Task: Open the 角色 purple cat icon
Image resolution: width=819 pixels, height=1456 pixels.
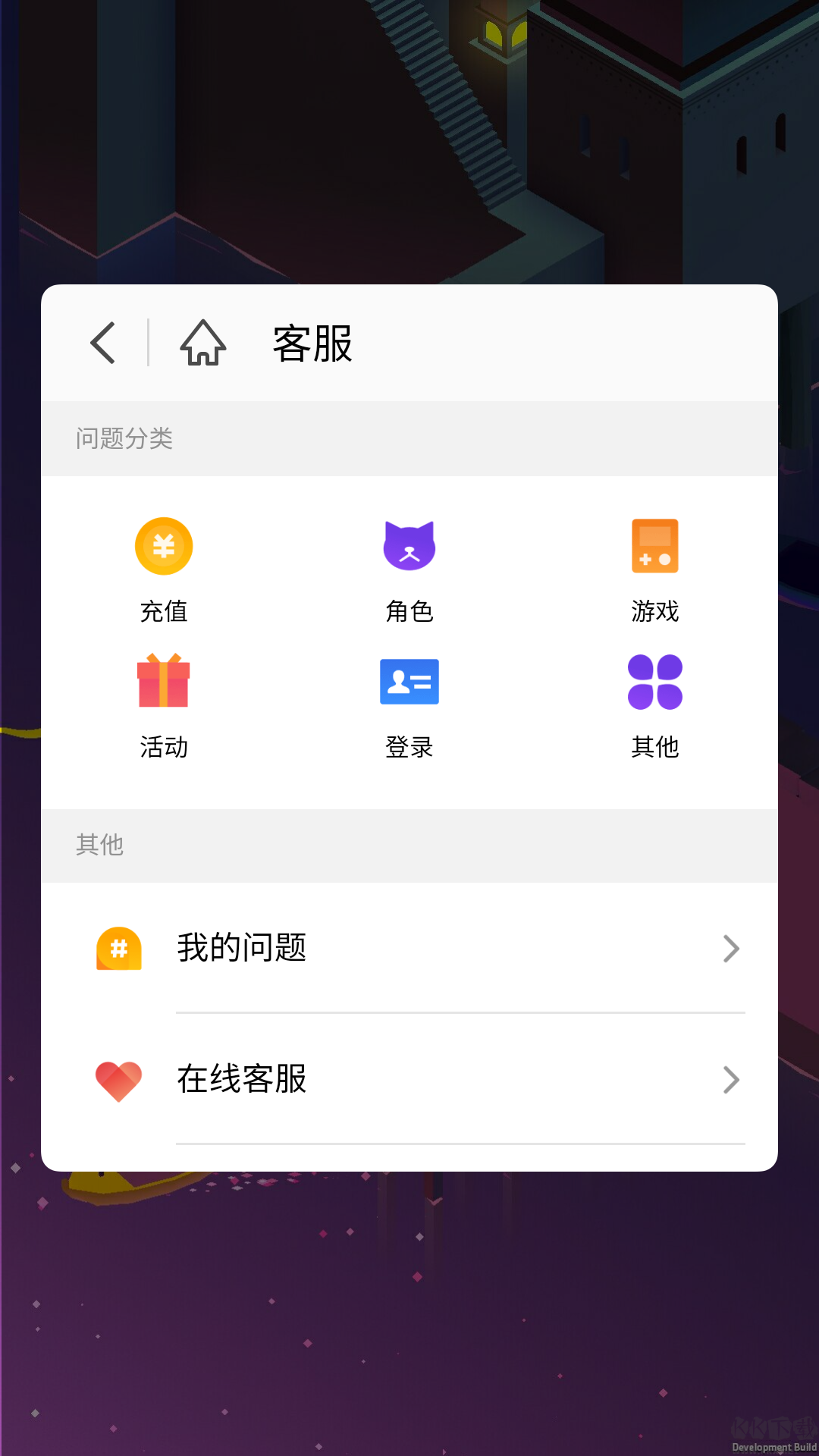Action: click(409, 545)
